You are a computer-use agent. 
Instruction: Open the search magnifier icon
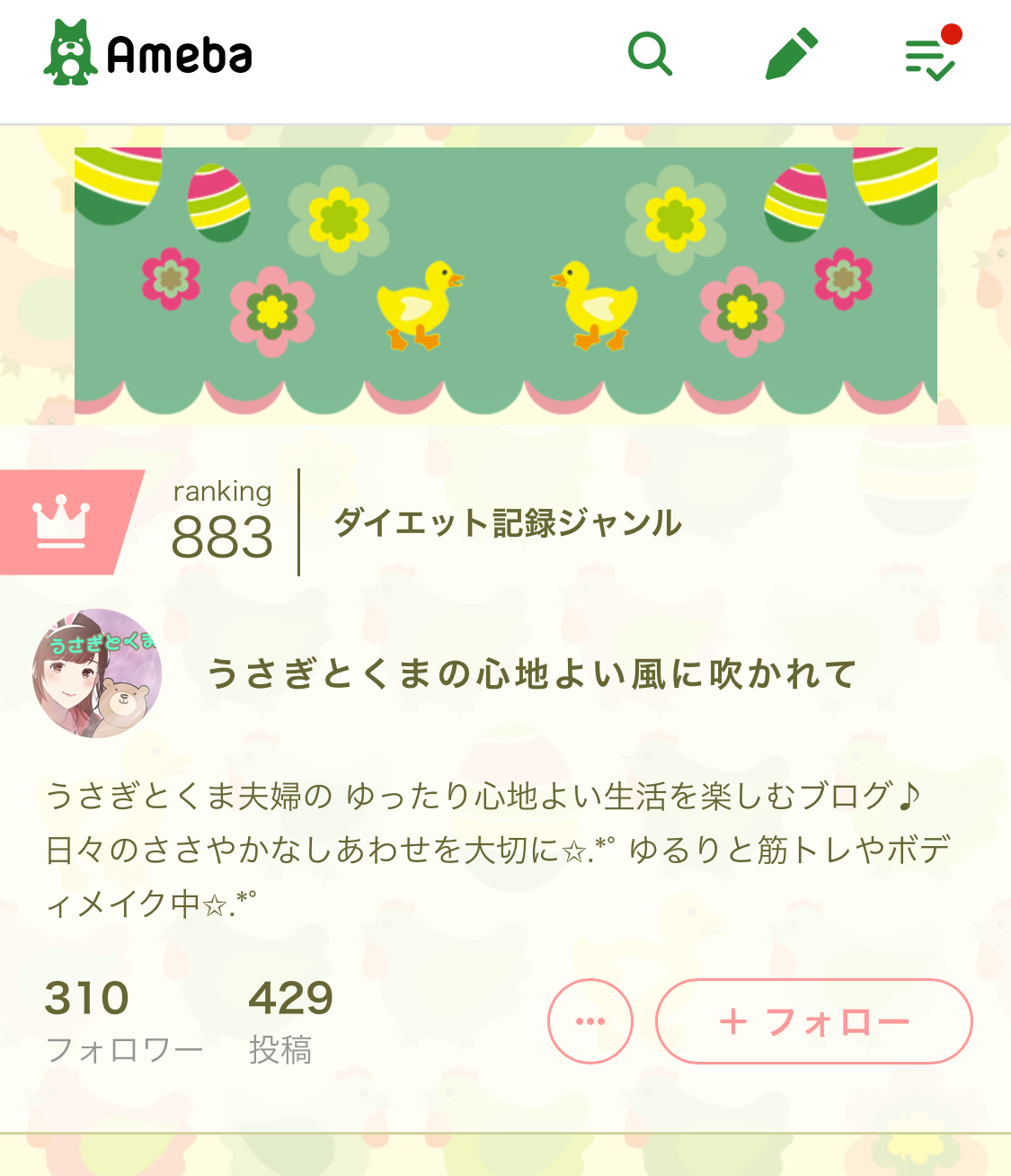(x=650, y=54)
